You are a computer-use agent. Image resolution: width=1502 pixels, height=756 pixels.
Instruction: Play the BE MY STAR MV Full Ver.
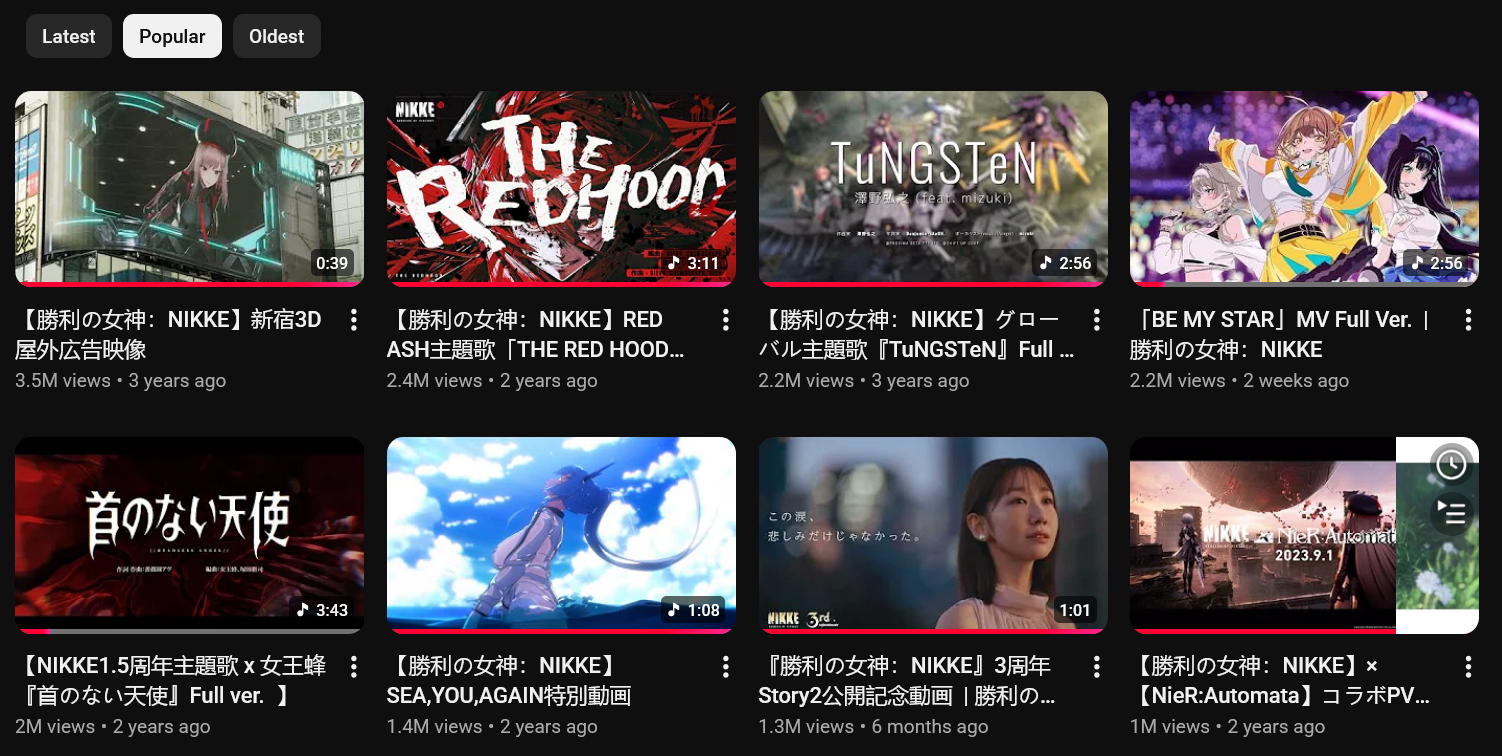(1304, 189)
